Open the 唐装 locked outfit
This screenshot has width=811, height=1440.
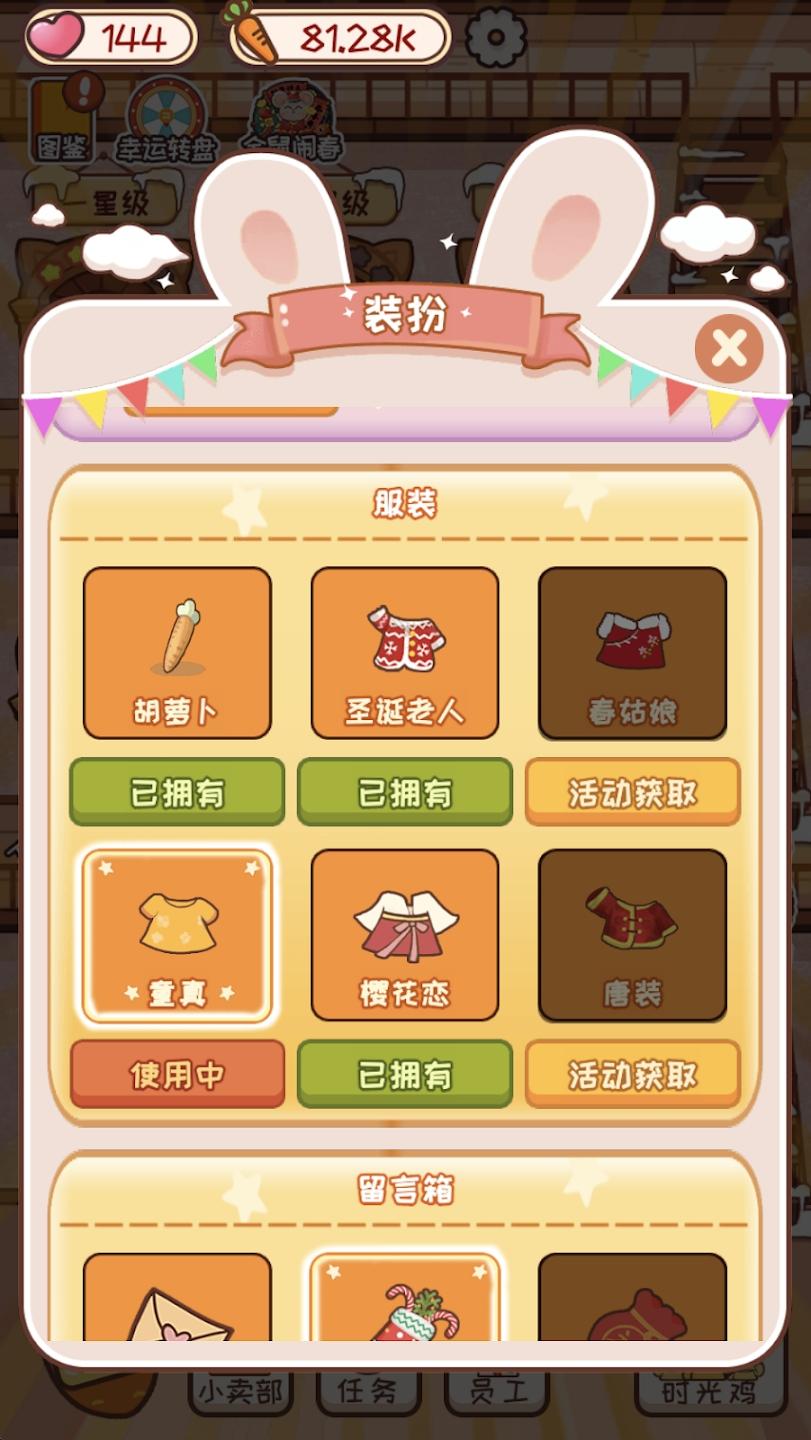click(x=632, y=936)
